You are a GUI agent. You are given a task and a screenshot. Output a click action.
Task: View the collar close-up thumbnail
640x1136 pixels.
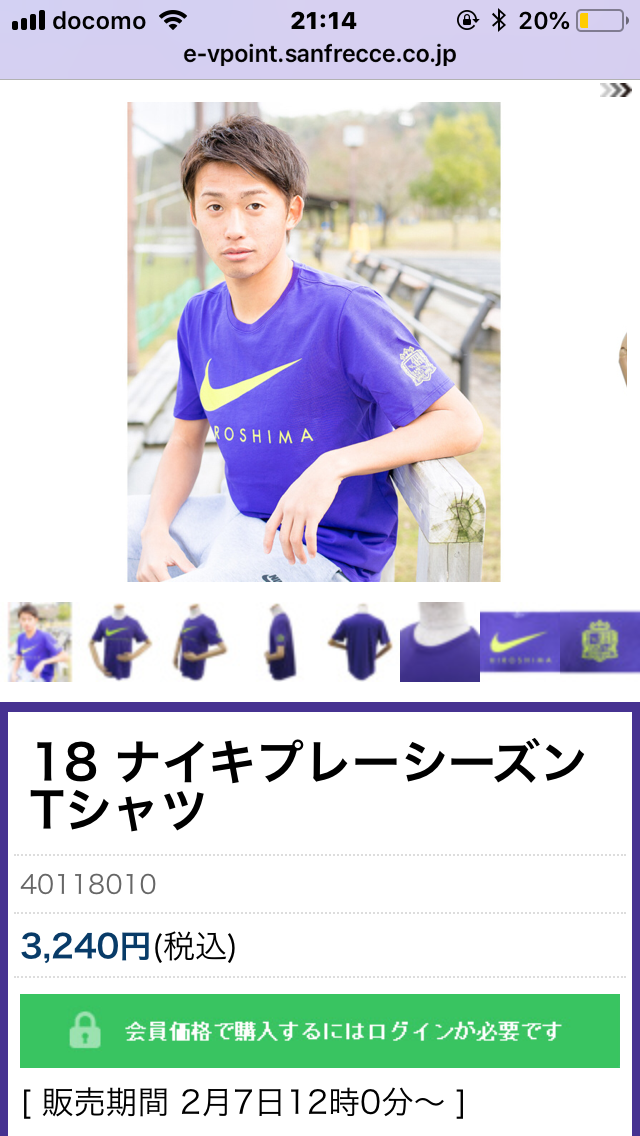440,642
